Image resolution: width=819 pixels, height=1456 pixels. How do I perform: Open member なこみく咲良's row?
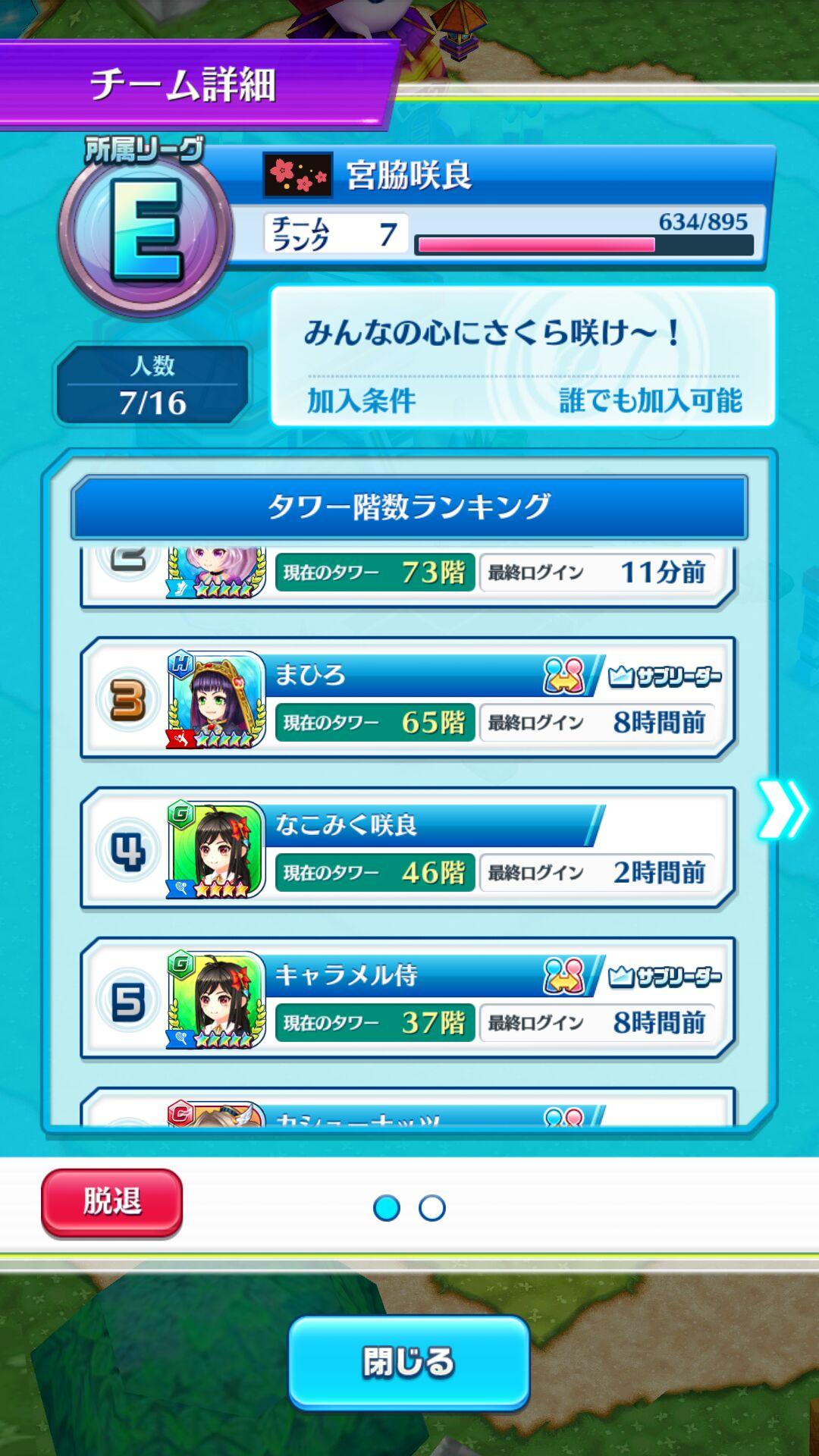tap(408, 848)
